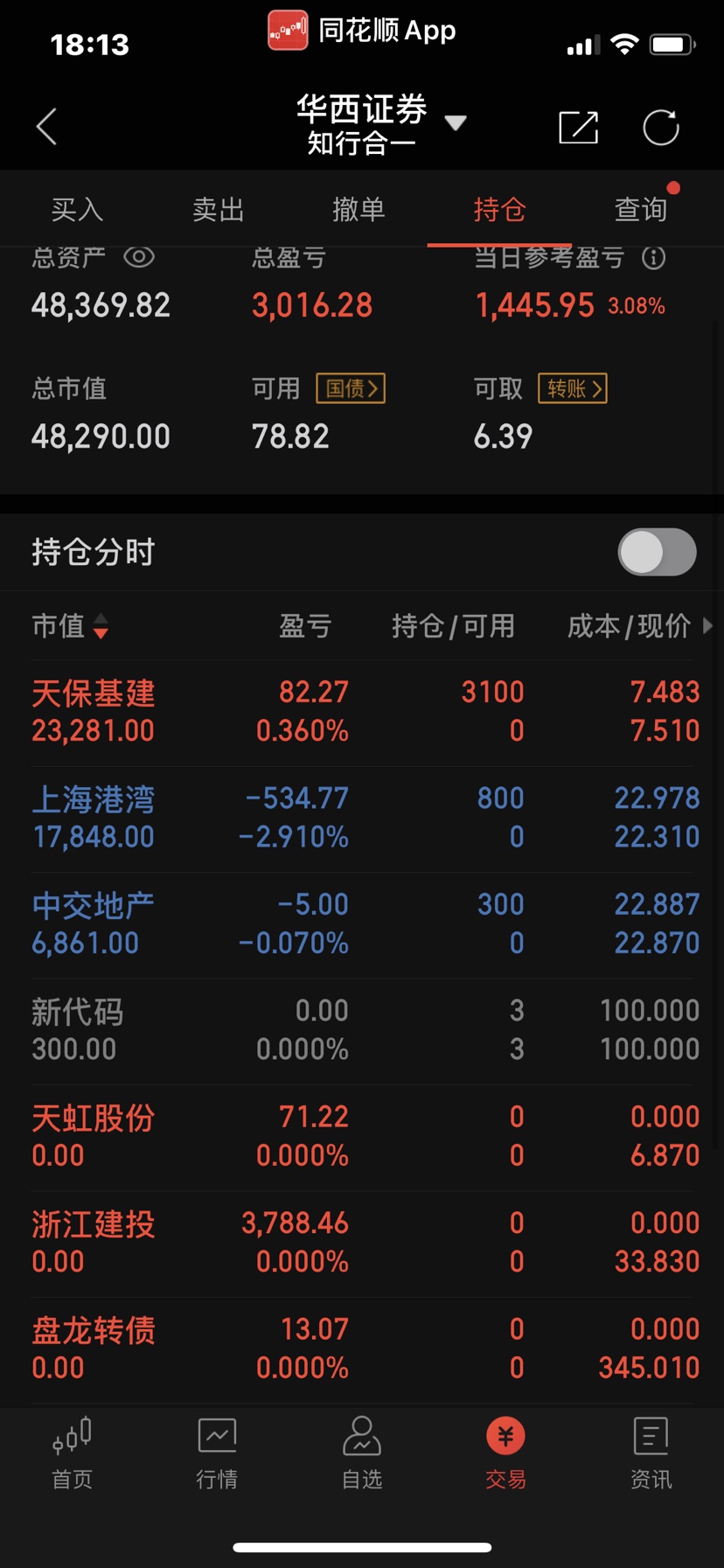
Task: Refresh the holdings data
Action: tap(661, 128)
